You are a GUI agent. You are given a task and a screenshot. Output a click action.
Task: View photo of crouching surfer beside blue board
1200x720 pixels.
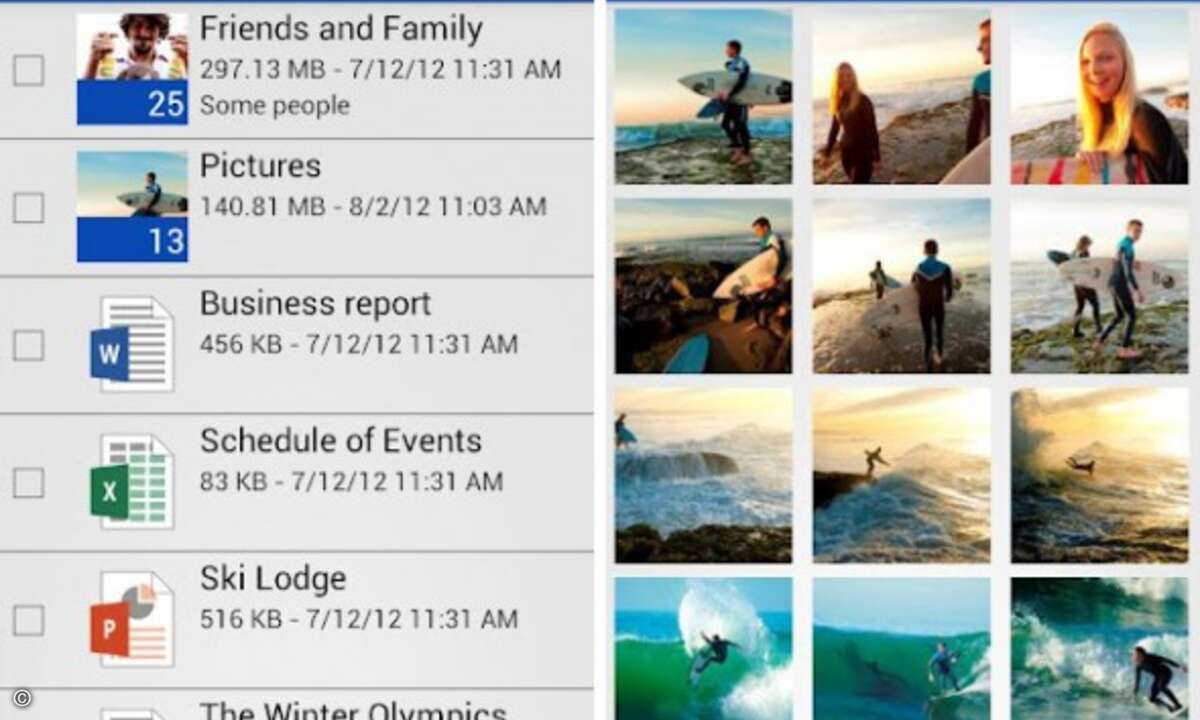pos(703,286)
